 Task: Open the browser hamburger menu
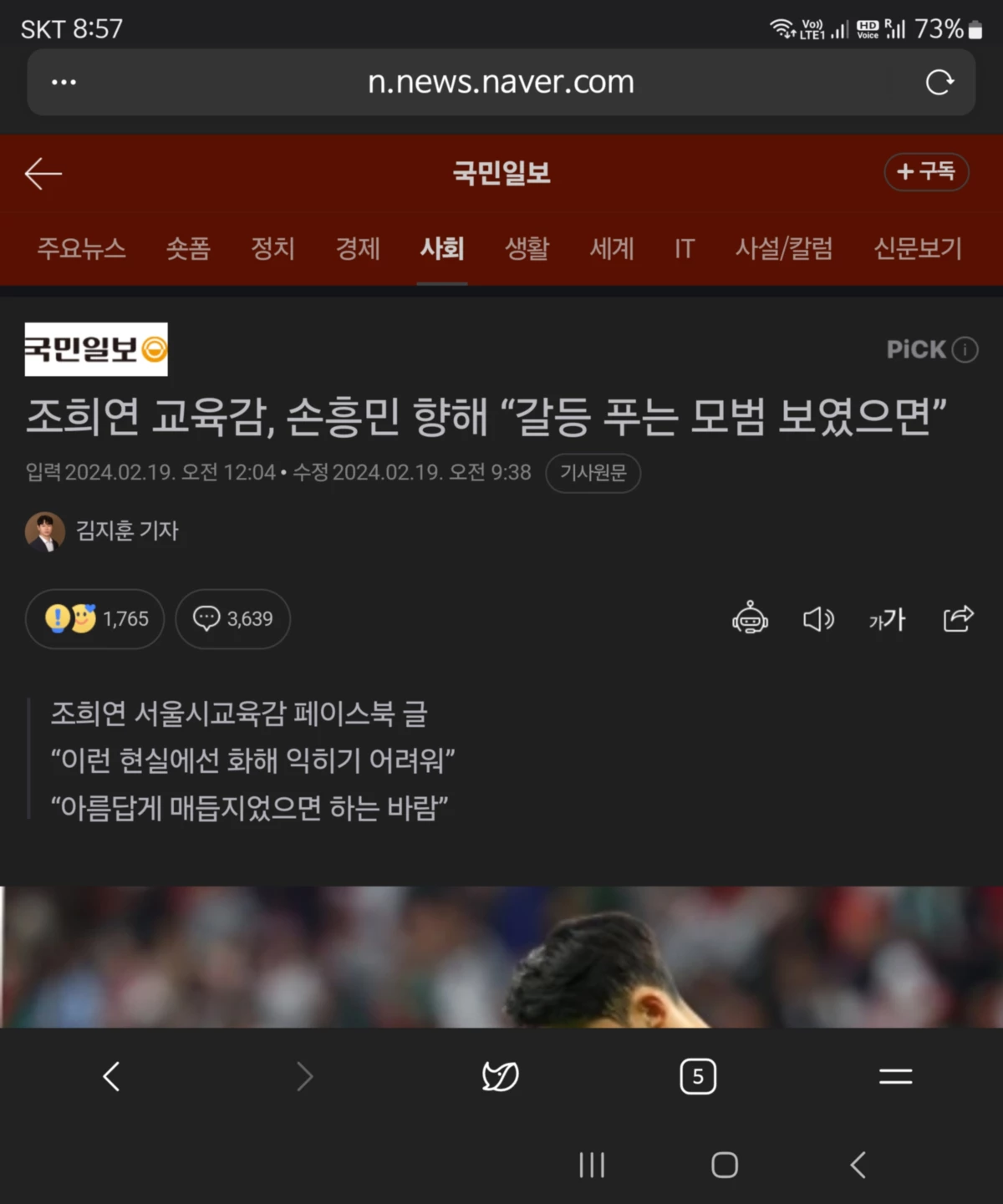pos(895,1076)
